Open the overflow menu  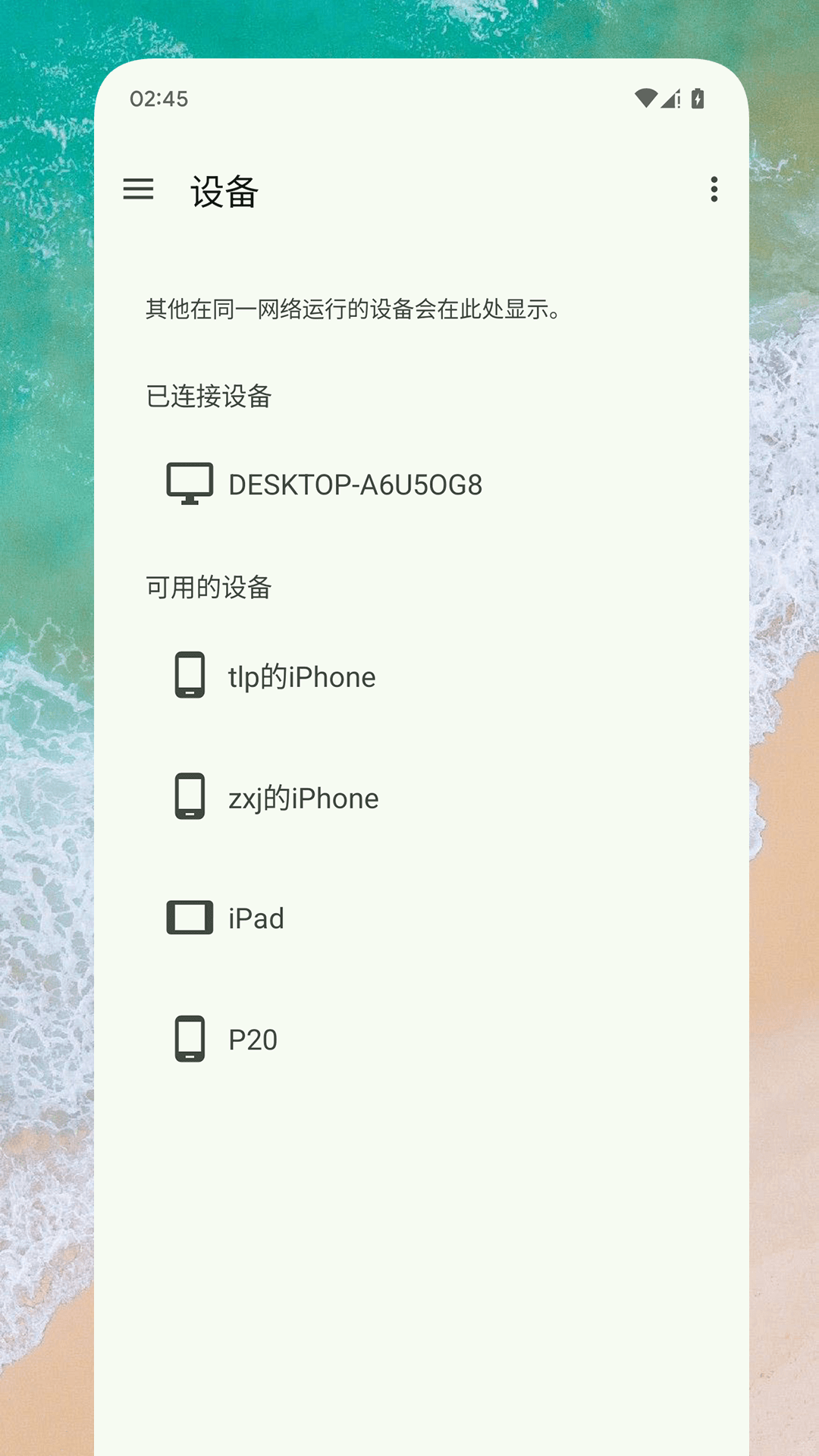tap(714, 189)
